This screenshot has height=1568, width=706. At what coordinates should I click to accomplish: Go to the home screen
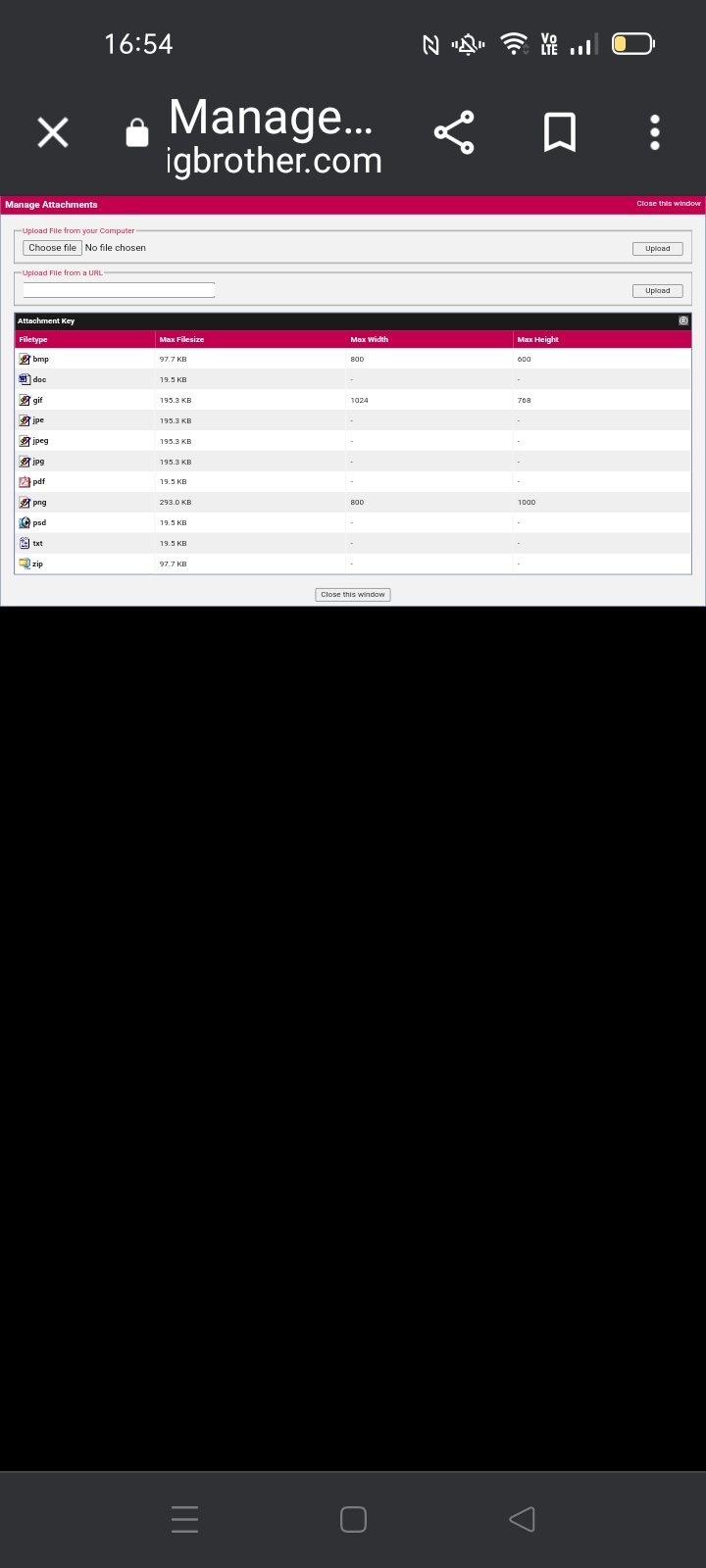pyautogui.click(x=353, y=1519)
